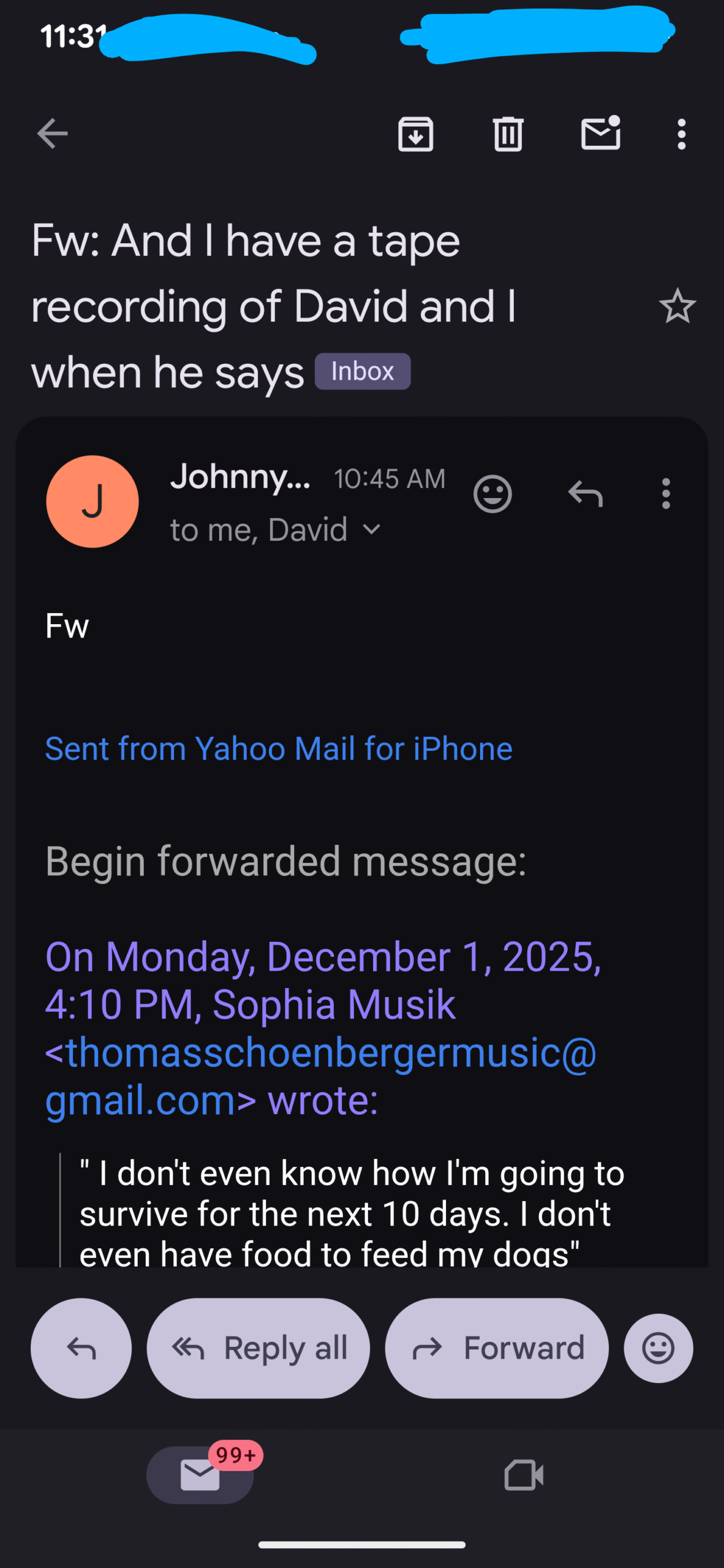Mark this email as unread
This screenshot has width=724, height=1568.
tap(600, 133)
